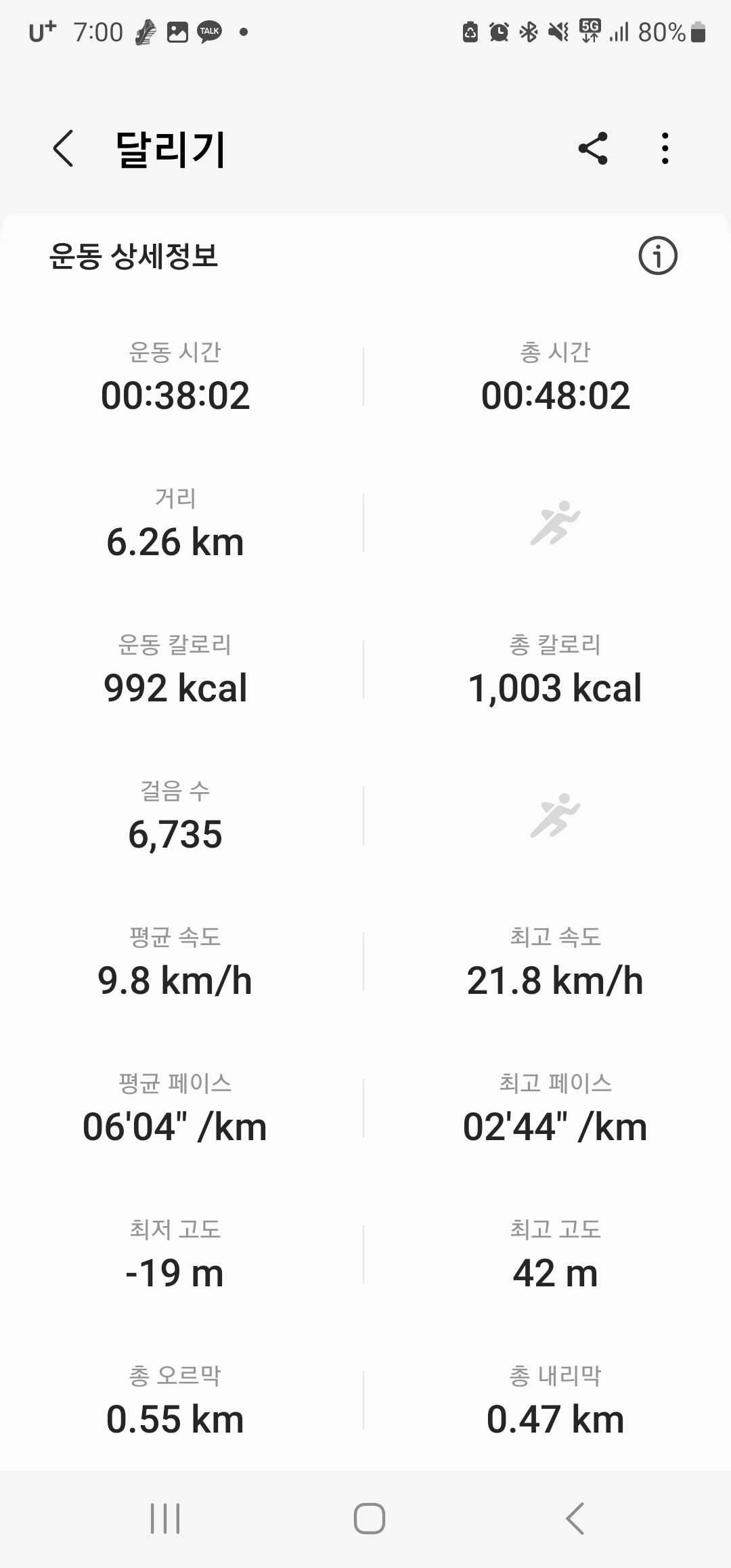Open the three-dot overflow menu
Viewport: 731px width, 1568px height.
point(665,148)
